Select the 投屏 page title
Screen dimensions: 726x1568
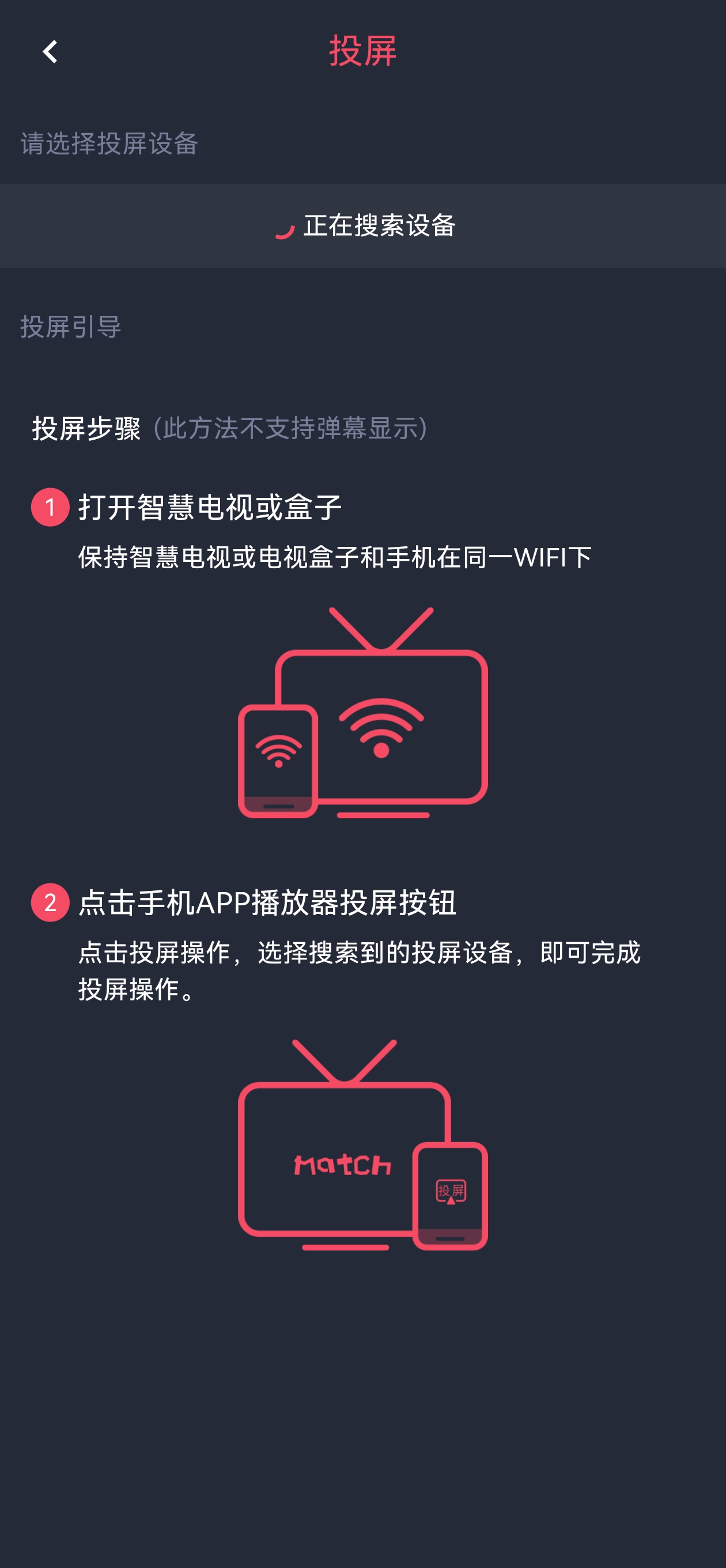click(x=362, y=52)
